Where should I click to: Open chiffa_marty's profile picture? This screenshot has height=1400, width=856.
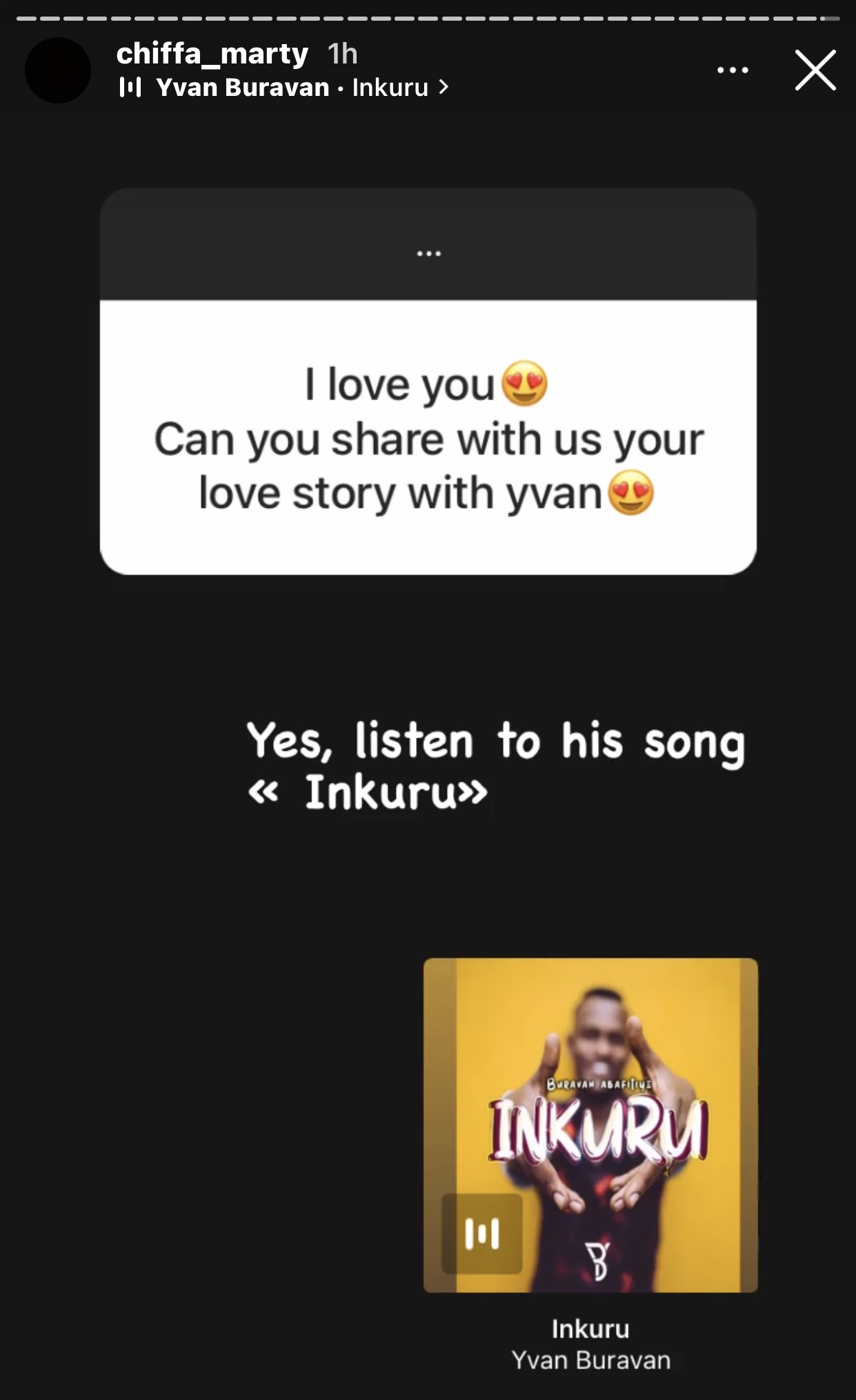pyautogui.click(x=58, y=70)
